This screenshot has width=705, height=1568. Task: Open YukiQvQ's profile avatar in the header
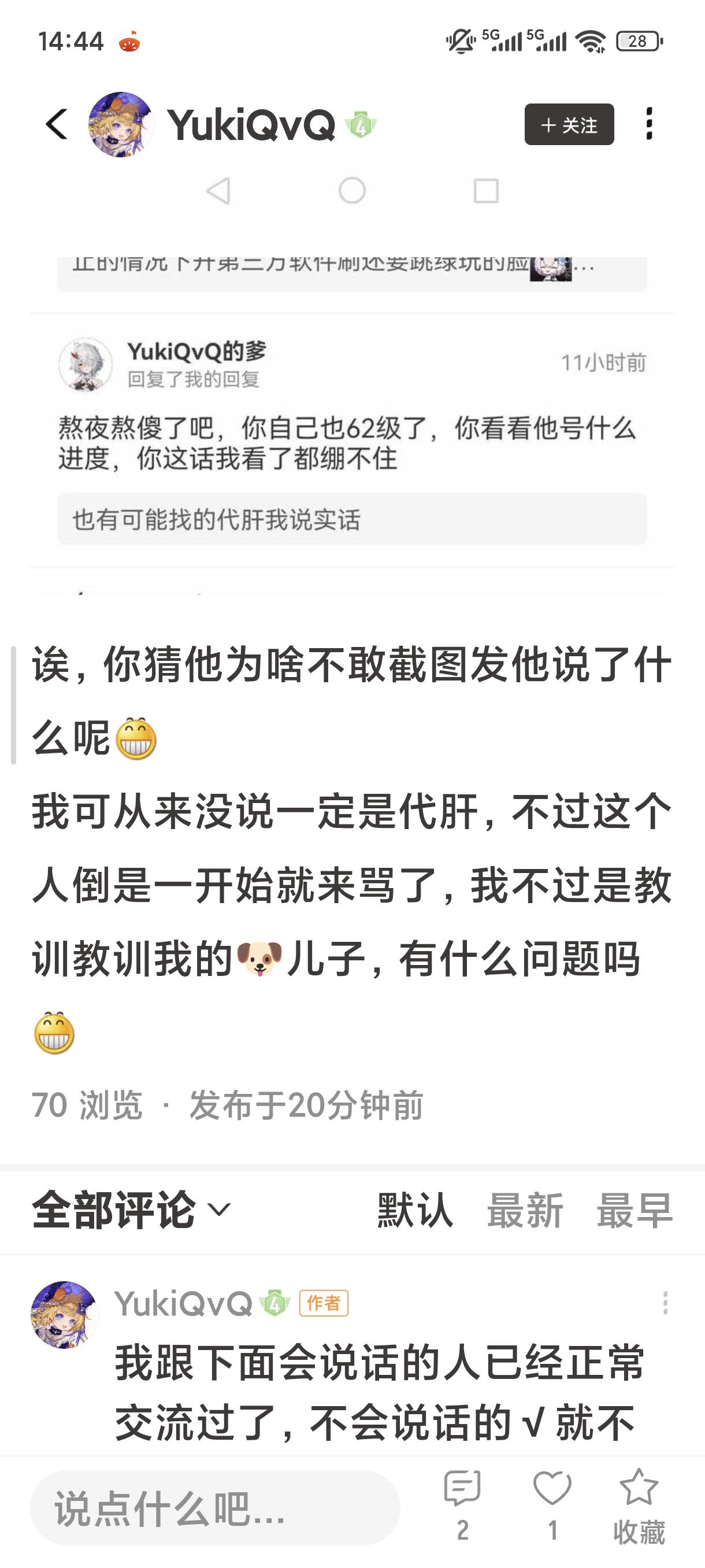tap(120, 125)
